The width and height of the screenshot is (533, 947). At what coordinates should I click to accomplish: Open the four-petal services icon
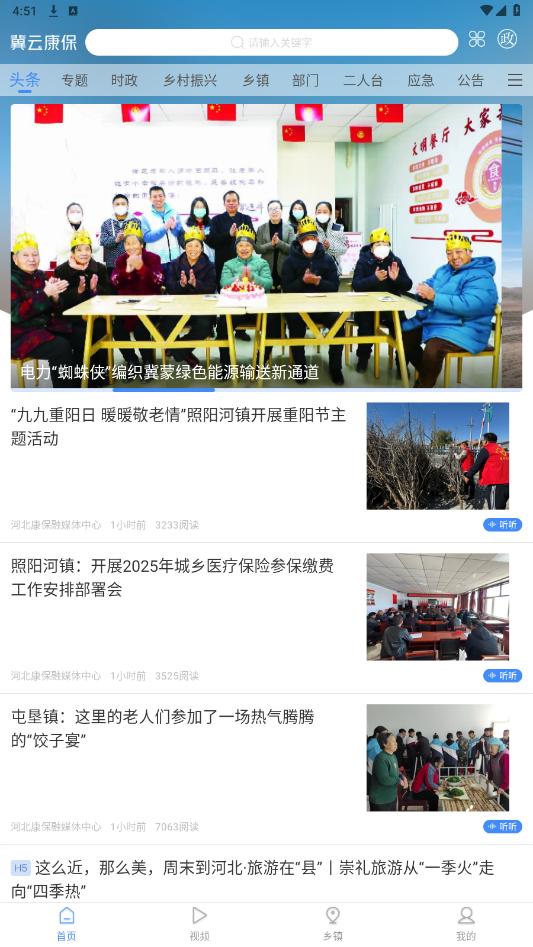click(x=477, y=40)
